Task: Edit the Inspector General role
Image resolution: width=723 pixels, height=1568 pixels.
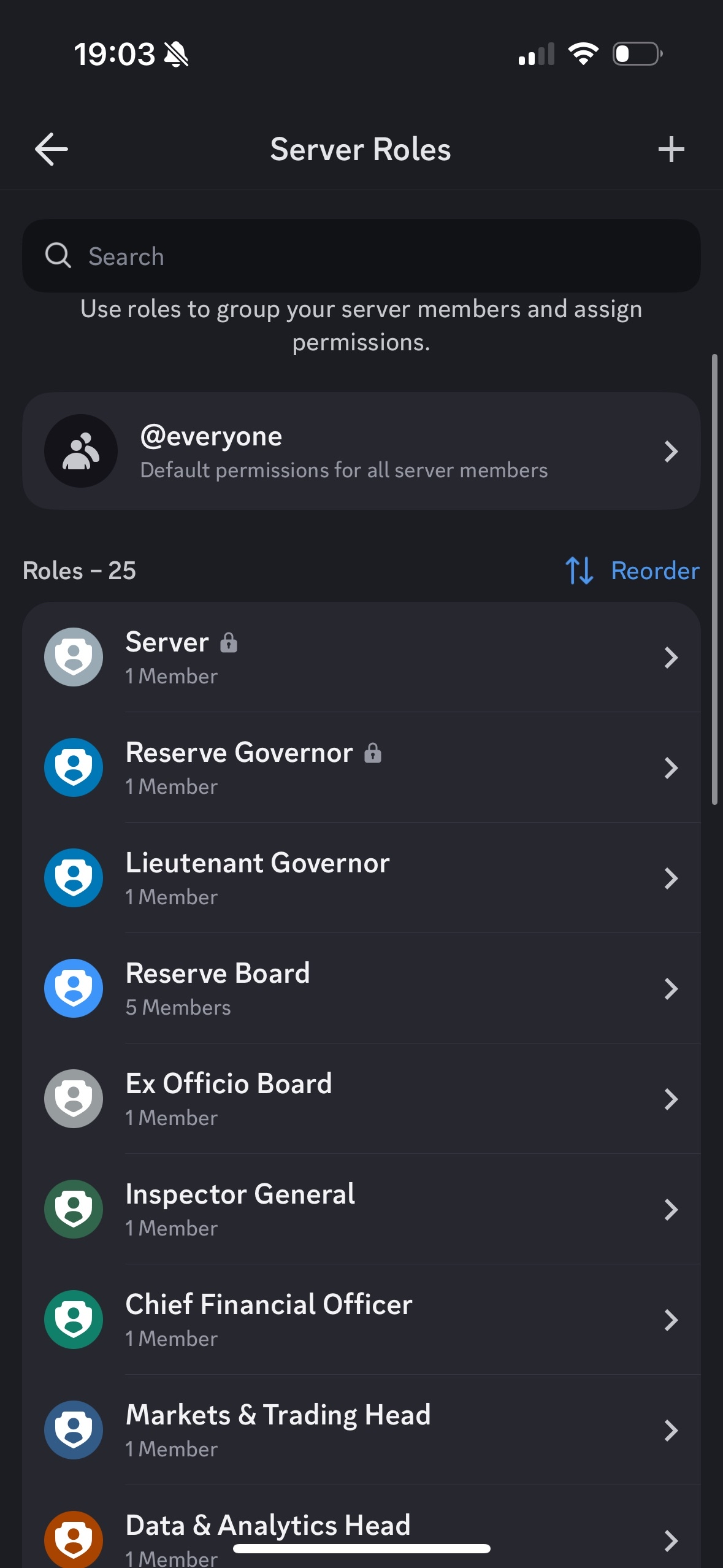Action: point(361,1209)
